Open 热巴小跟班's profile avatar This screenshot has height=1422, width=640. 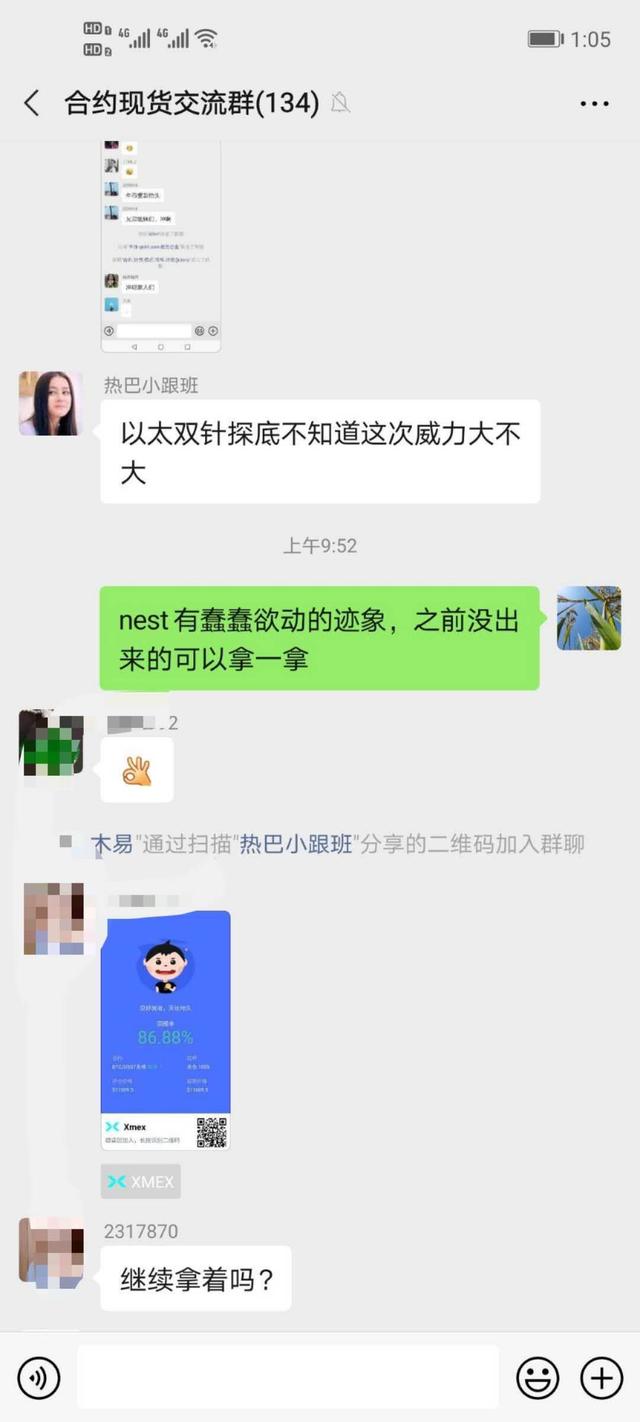(50, 403)
